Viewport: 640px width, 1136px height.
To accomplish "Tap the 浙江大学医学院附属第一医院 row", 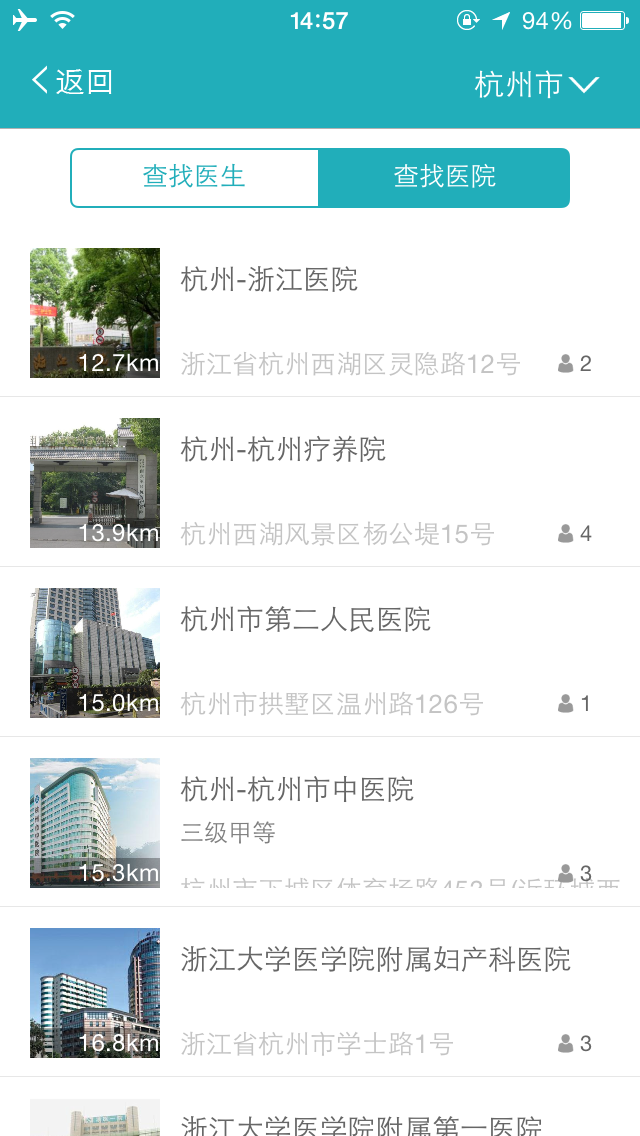I will pos(320,1112).
